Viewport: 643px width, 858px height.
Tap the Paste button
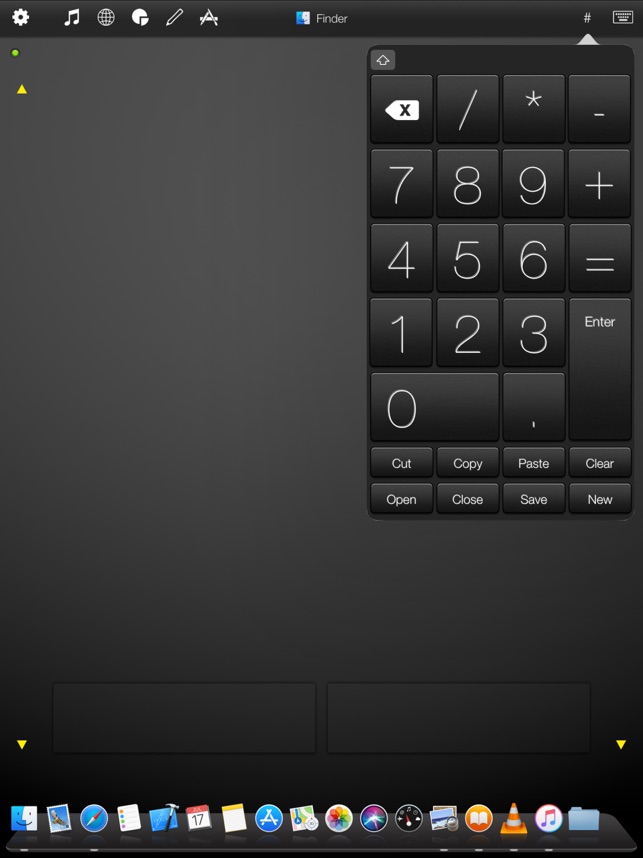533,463
